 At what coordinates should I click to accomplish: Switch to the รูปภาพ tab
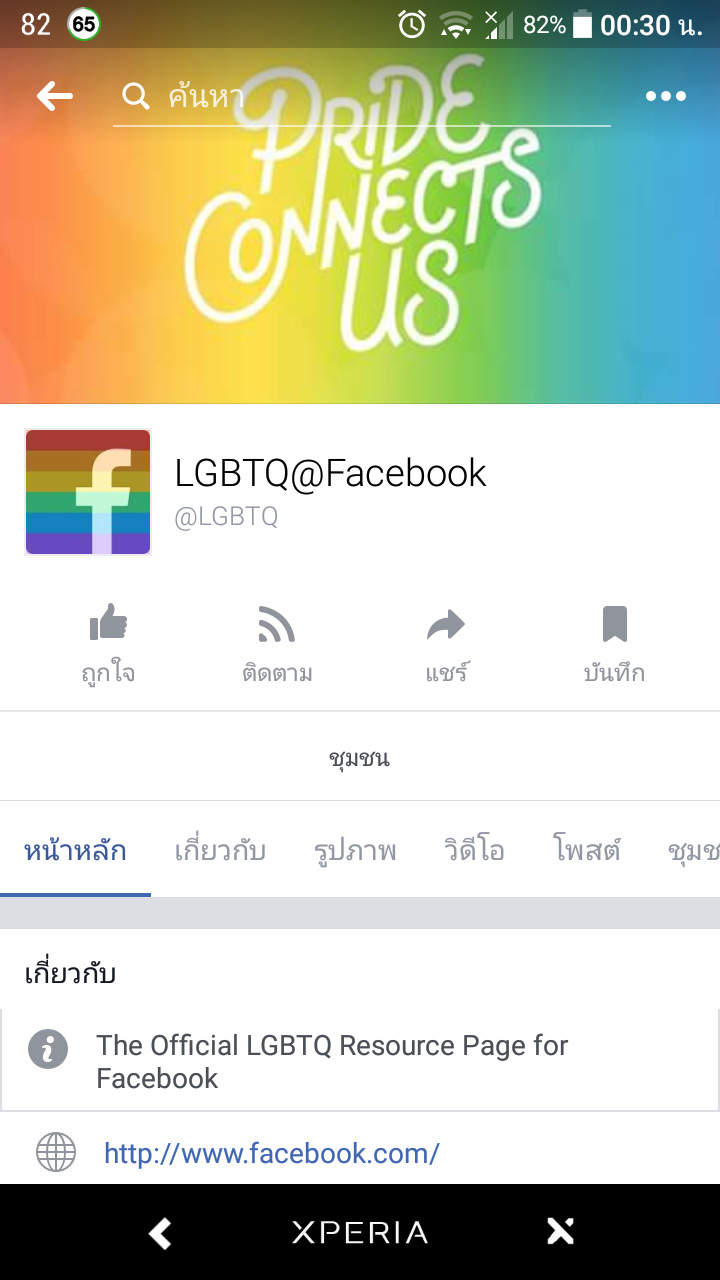(x=355, y=851)
